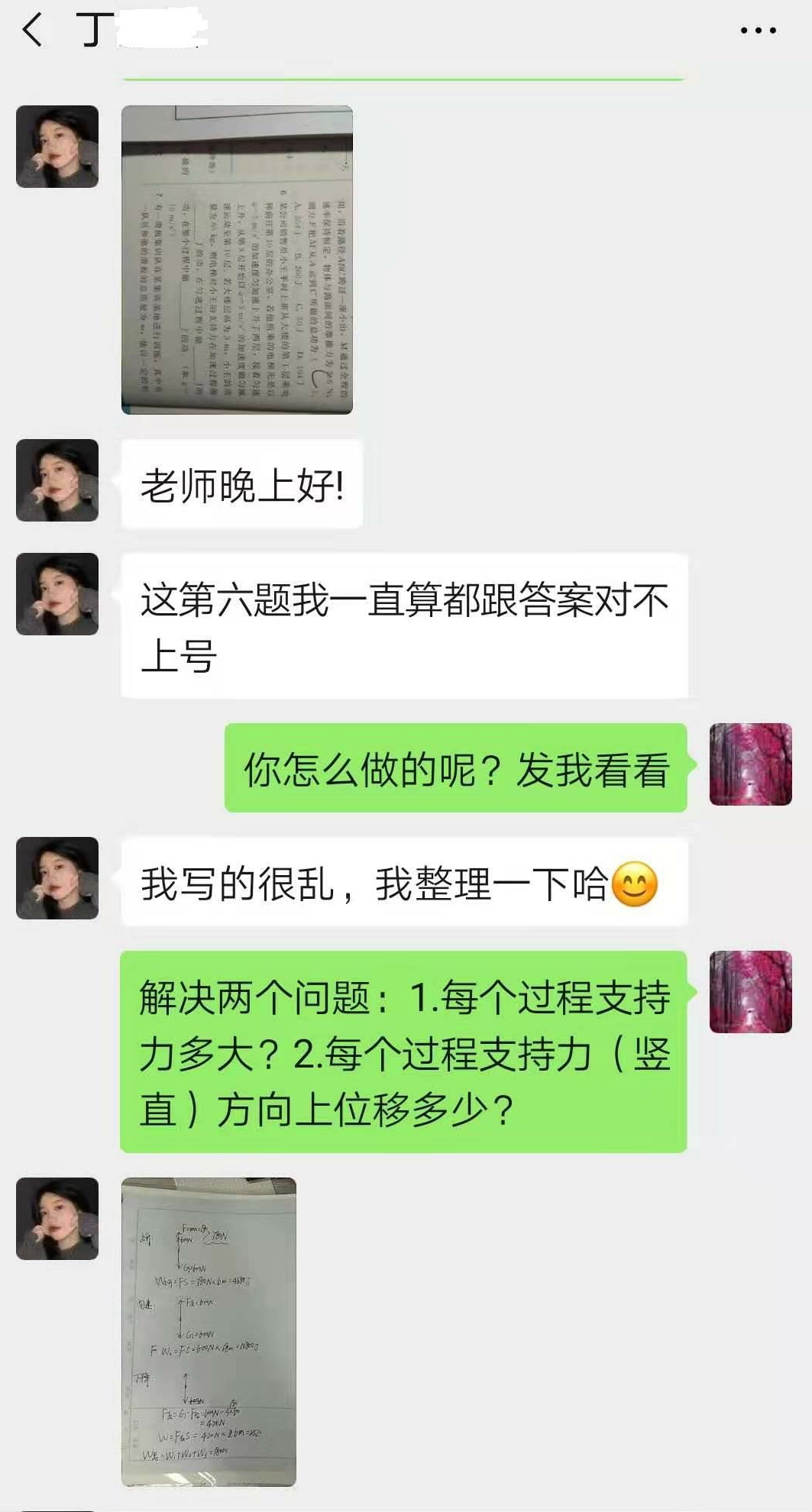This screenshot has width=812, height=1512.
Task: Open the textbook page photo
Action: pos(237,260)
